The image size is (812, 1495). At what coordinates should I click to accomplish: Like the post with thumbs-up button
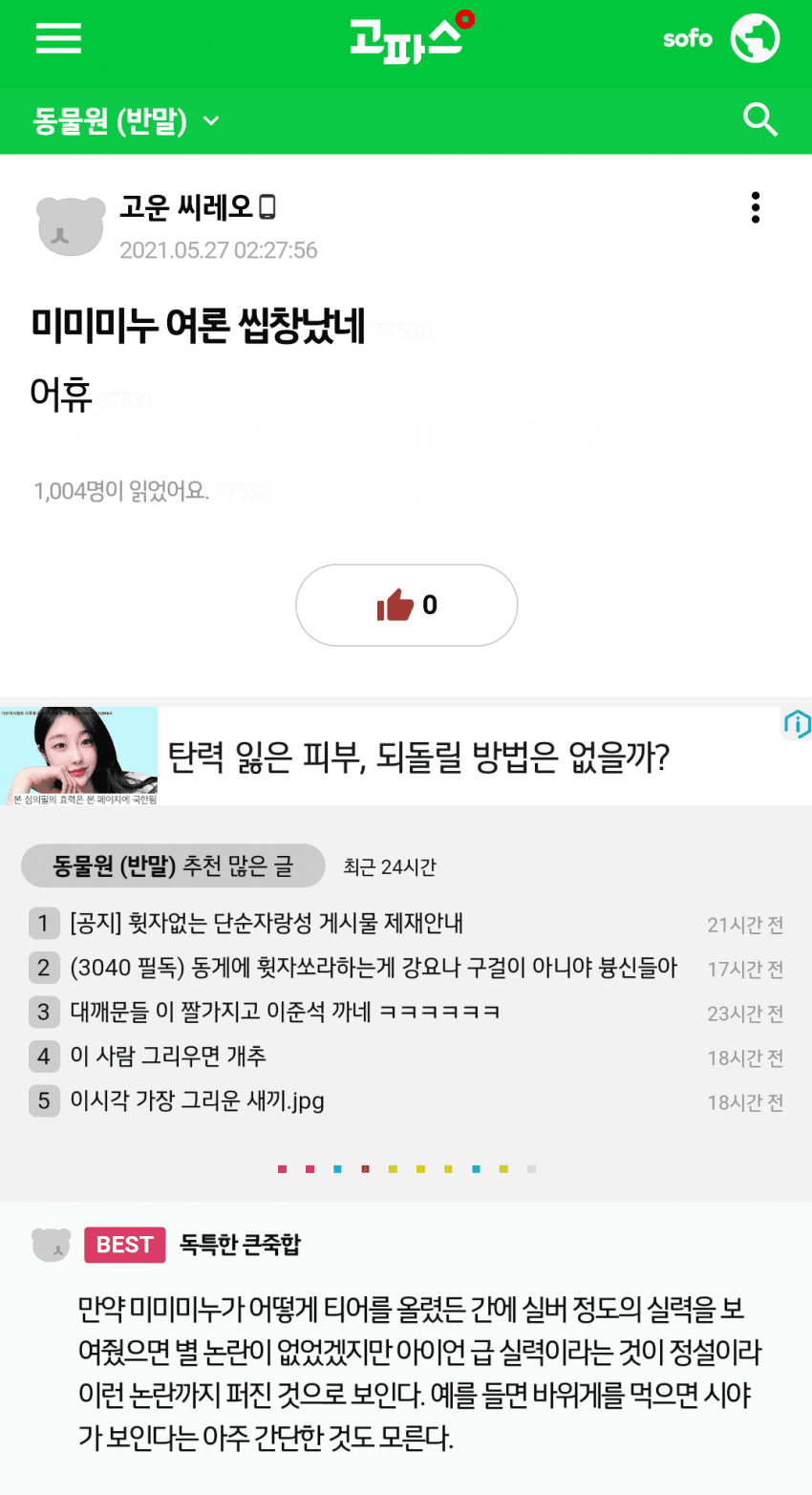pyautogui.click(x=407, y=605)
